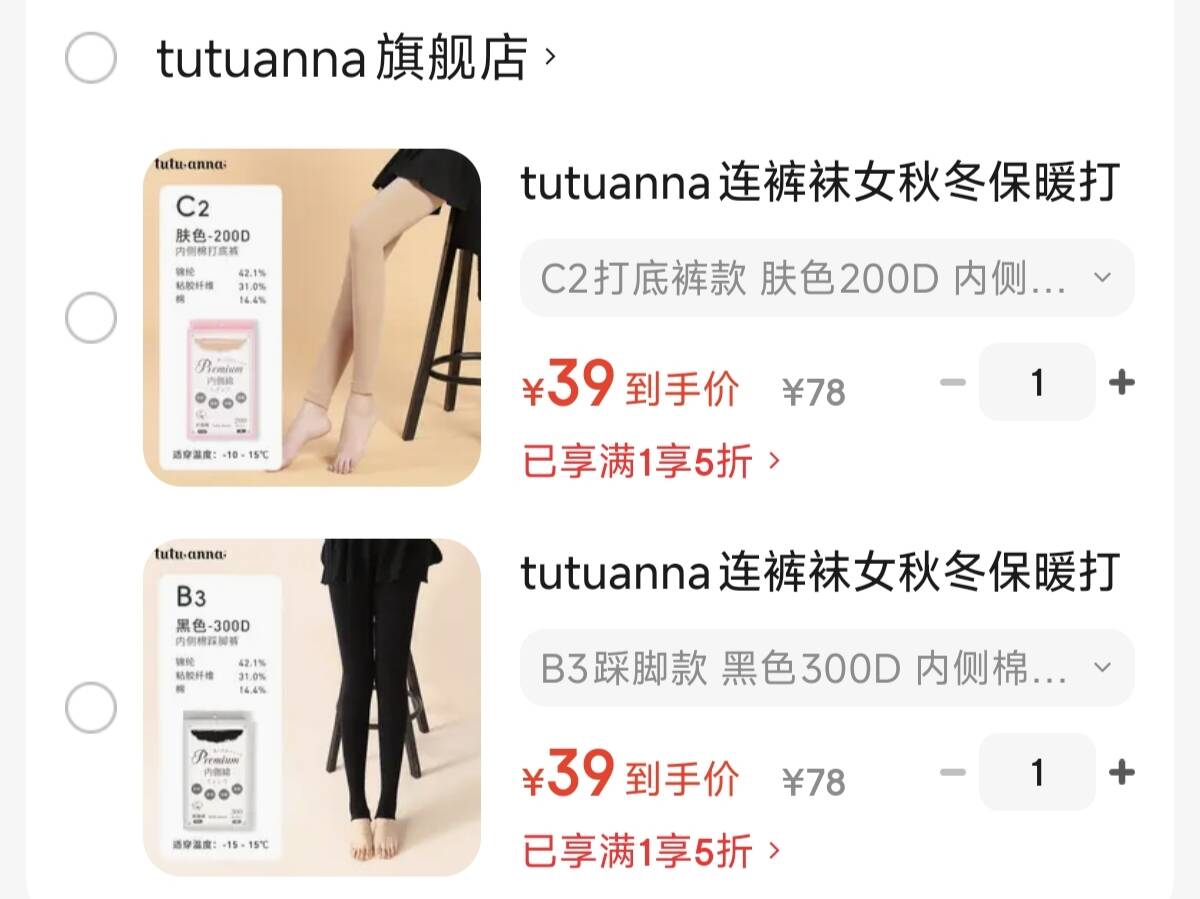
Task: Change the B3踩脚款 黑色300D variant dropdown
Action: 827,668
